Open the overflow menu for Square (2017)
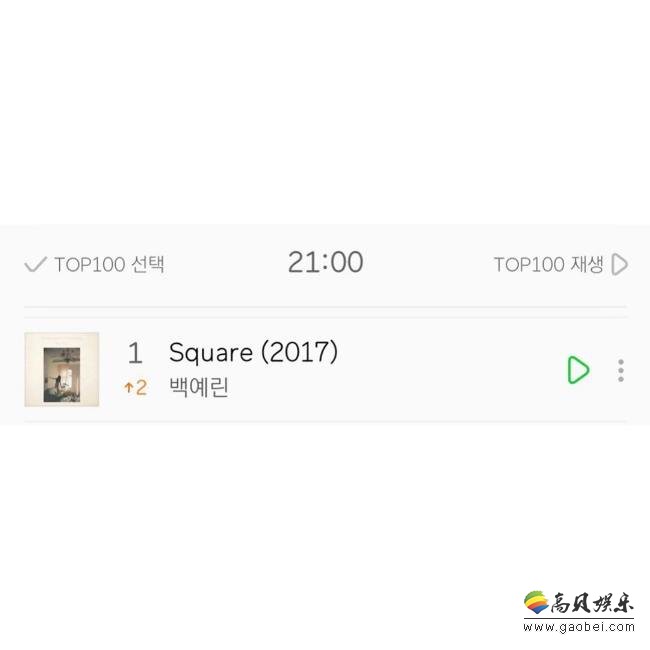The image size is (650, 650). pos(621,370)
